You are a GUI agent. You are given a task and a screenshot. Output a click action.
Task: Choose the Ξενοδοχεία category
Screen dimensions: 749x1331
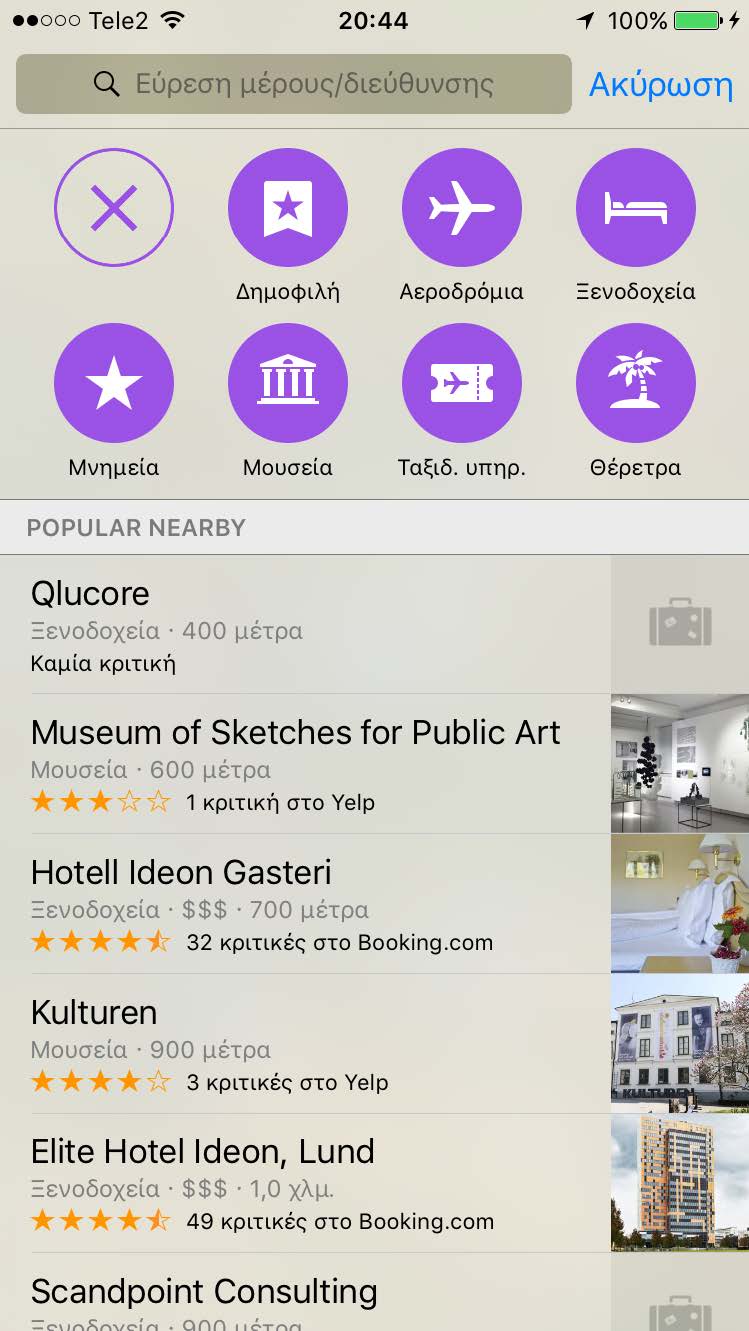635,208
